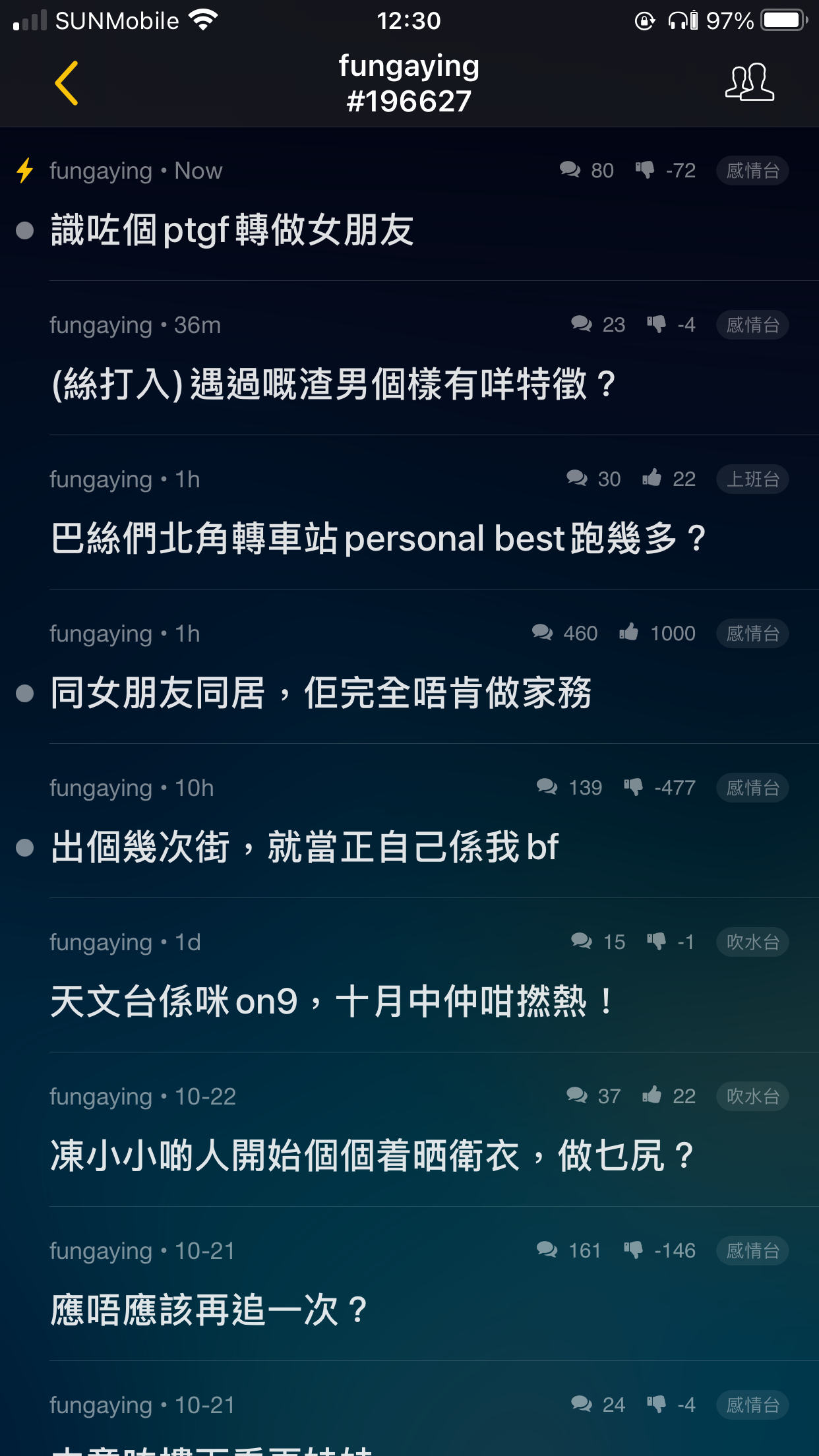Tap 感情台 tag on the ptgf thread
Image resolution: width=819 pixels, height=1456 pixels.
click(752, 171)
